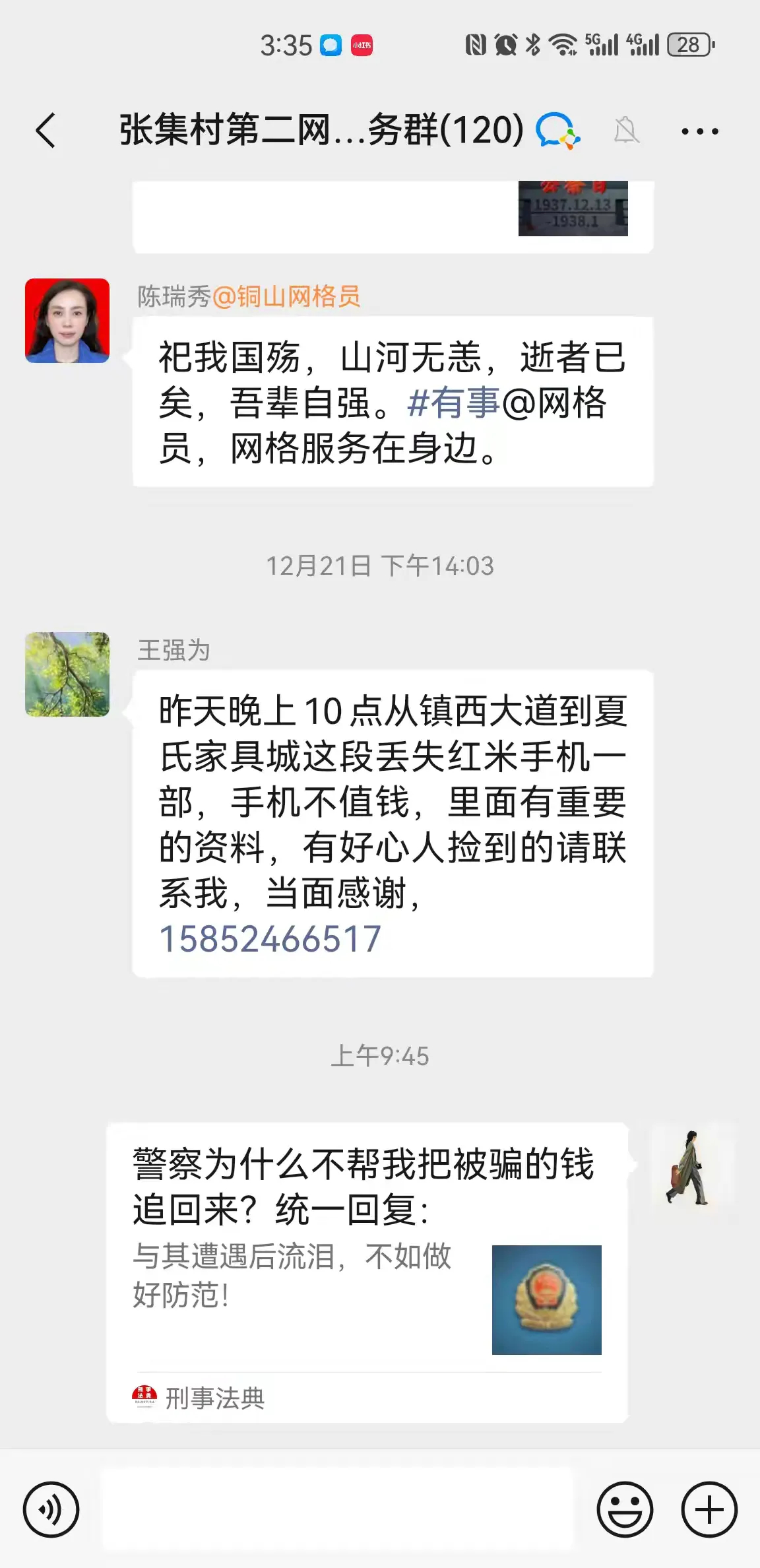Tap 陈瑞秀's profile avatar

(67, 321)
